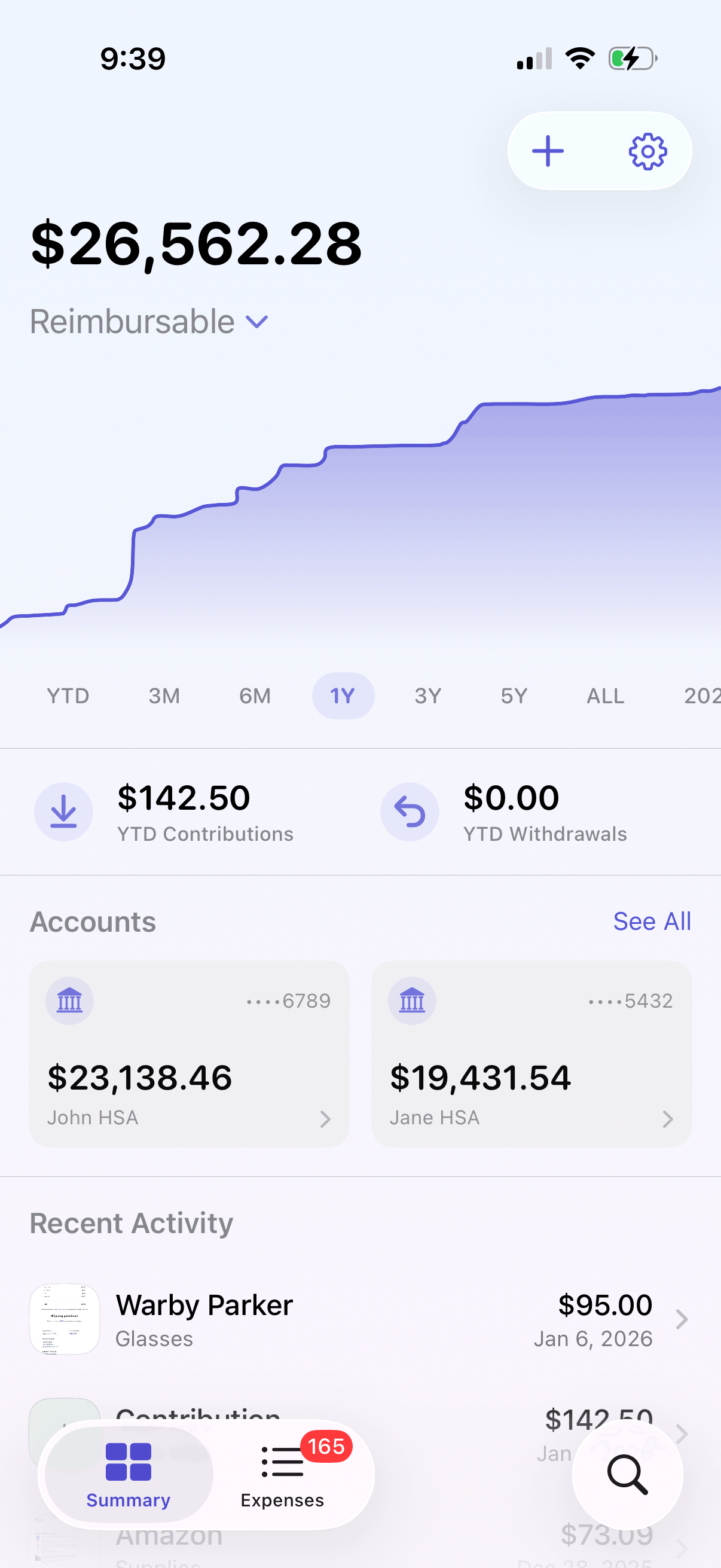Open the settings gear
The height and width of the screenshot is (1568, 721).
coord(647,151)
